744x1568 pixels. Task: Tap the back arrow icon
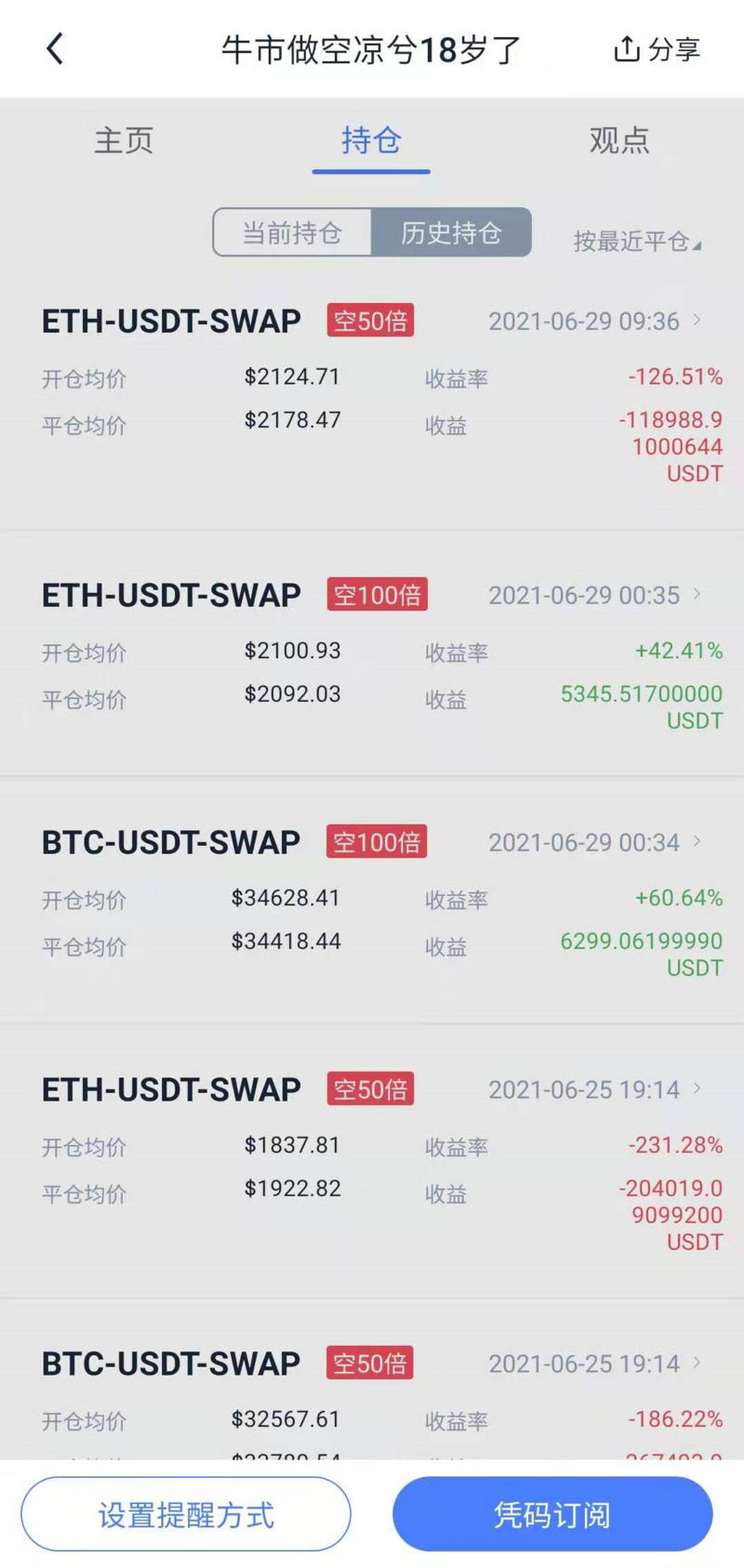click(x=56, y=47)
